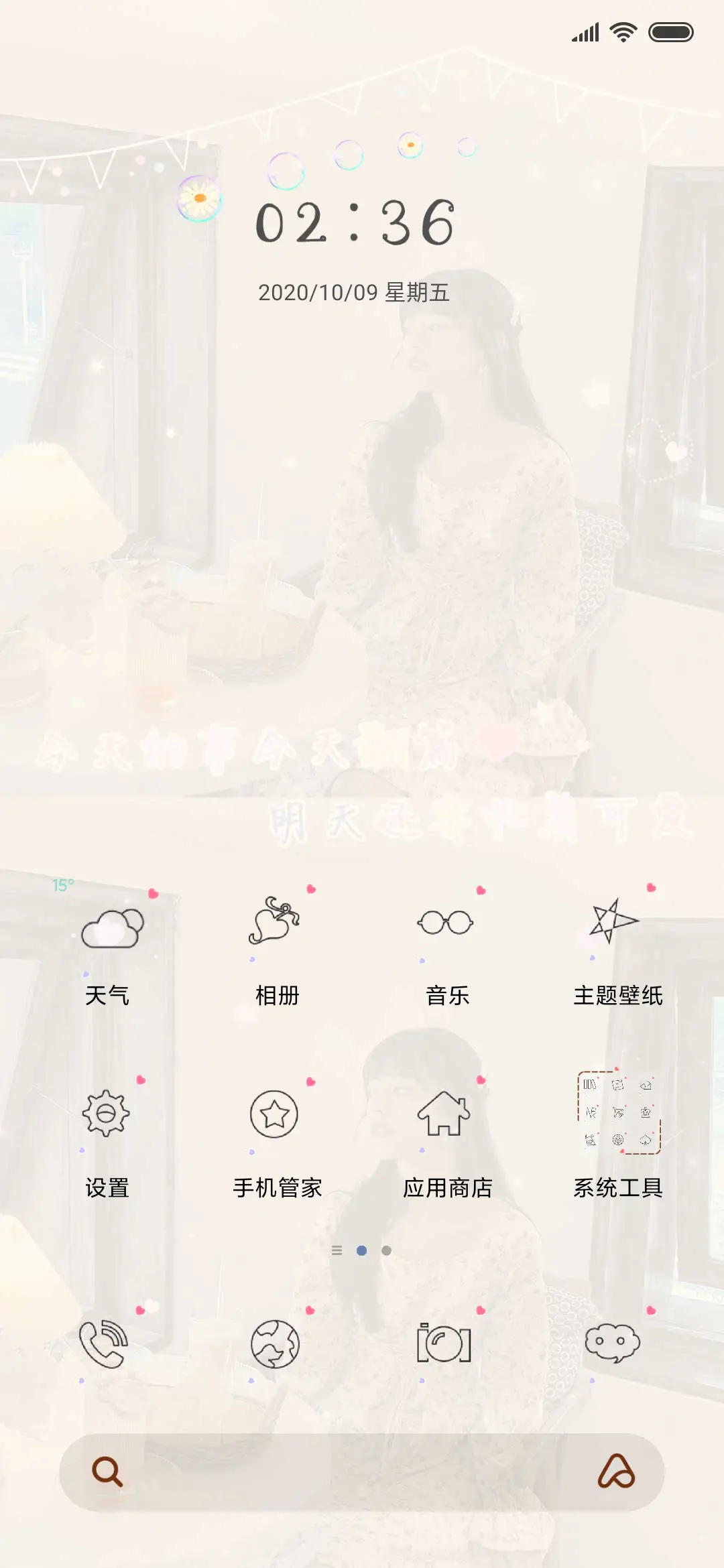Image resolution: width=724 pixels, height=1568 pixels.
Task: Tap the battery indicator in the status bar
Action: 670,30
